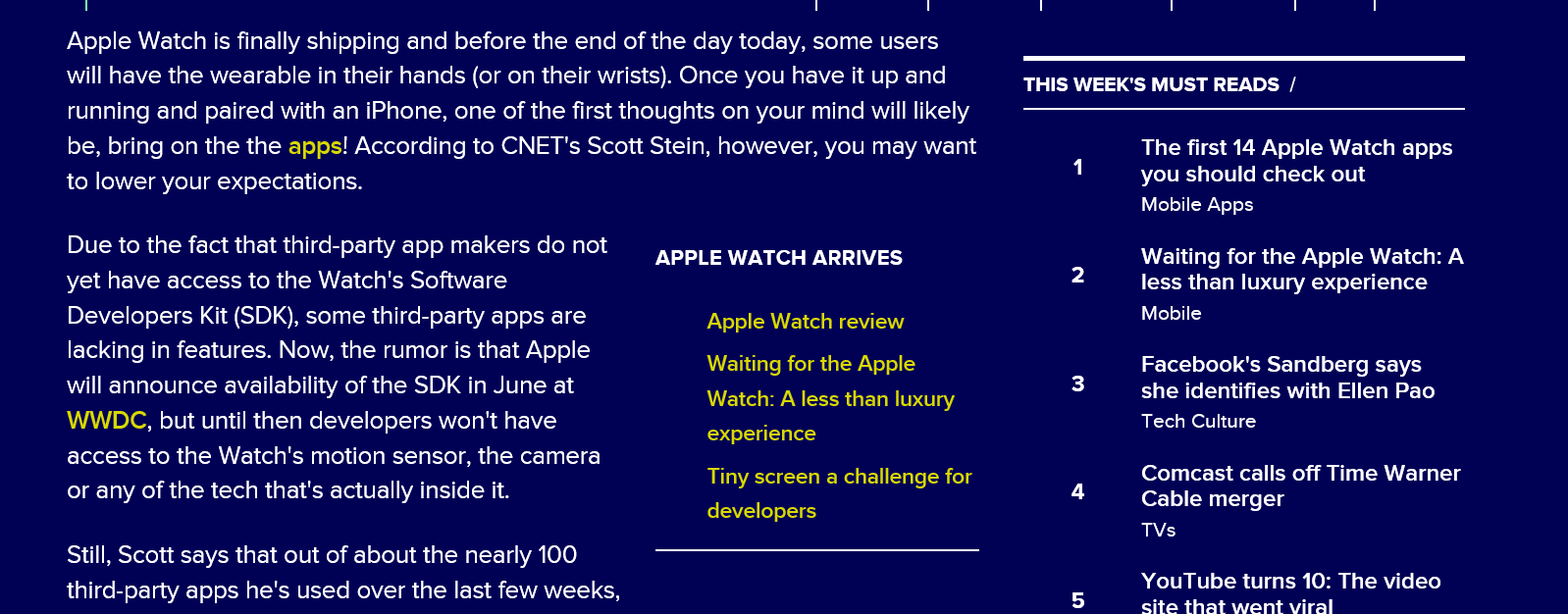The width and height of the screenshot is (1568, 614).
Task: Open must-read 'A less than luxury experience'
Action: [x=1301, y=269]
